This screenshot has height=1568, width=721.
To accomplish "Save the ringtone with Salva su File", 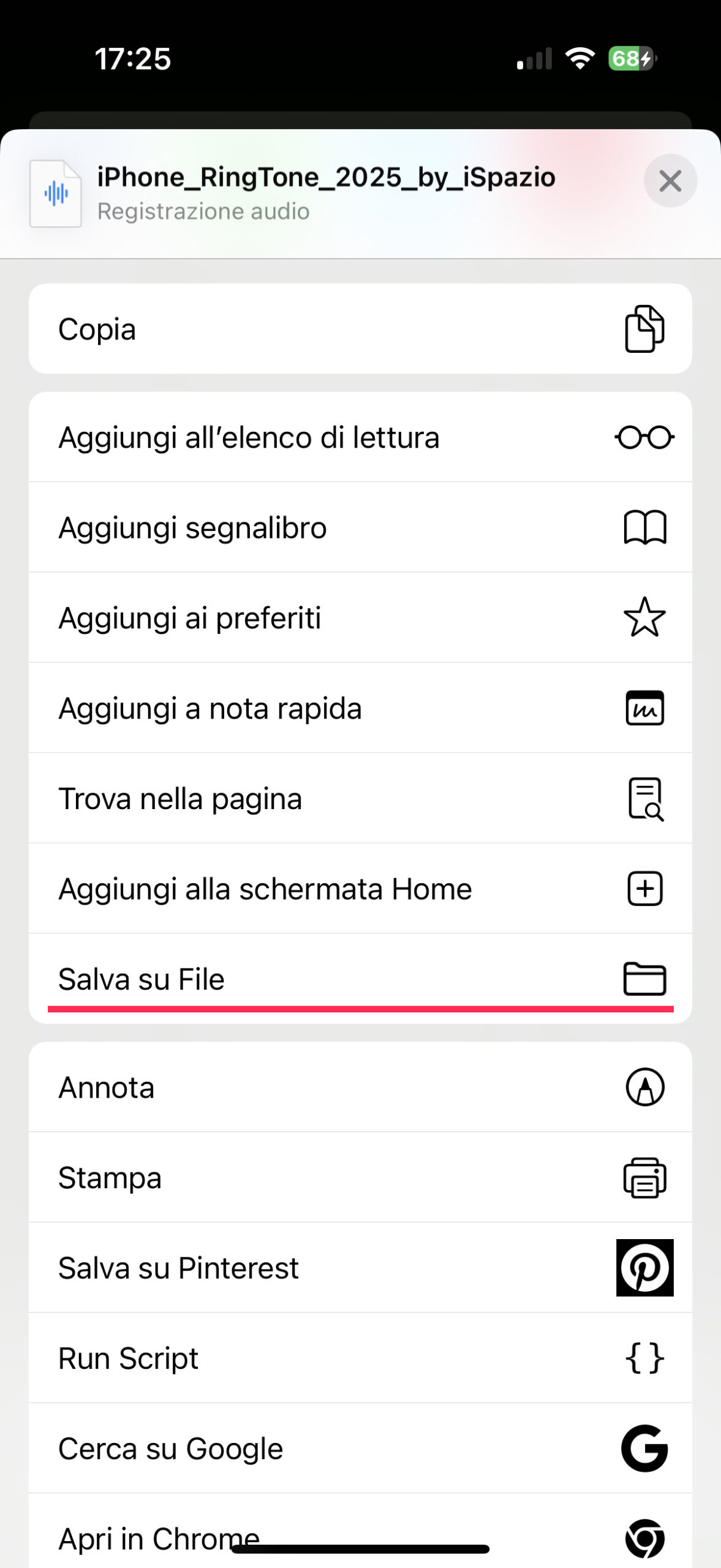I will point(360,979).
